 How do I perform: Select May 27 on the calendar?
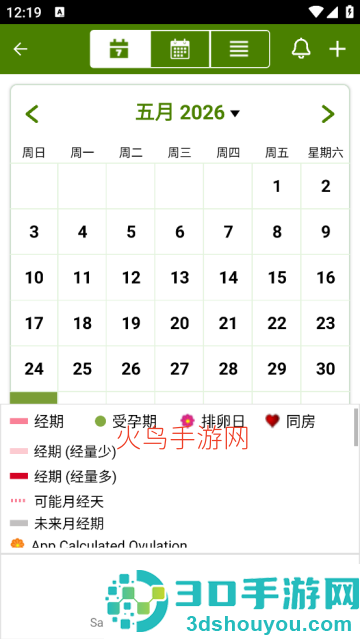pyautogui.click(x=179, y=369)
